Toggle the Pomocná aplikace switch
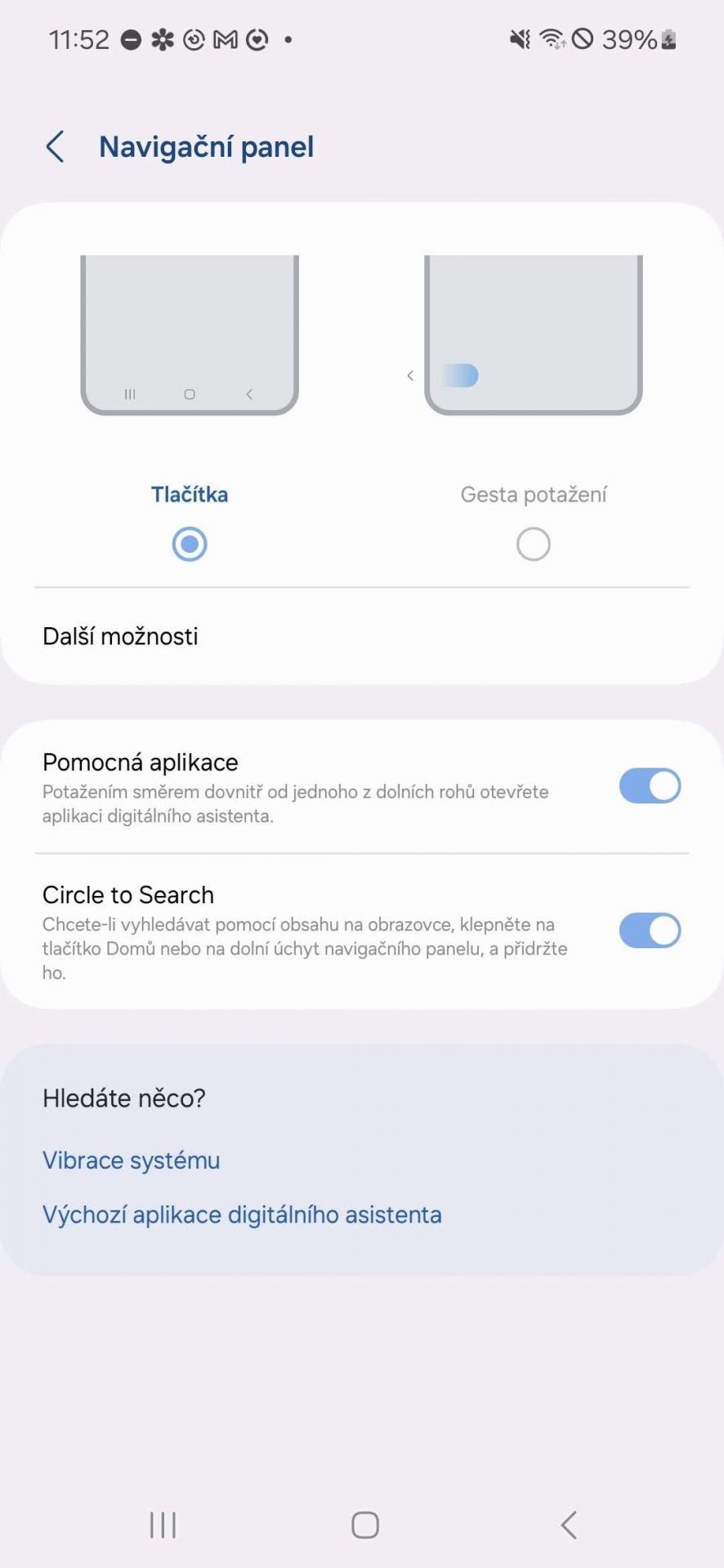This screenshot has height=1568, width=724. click(650, 786)
